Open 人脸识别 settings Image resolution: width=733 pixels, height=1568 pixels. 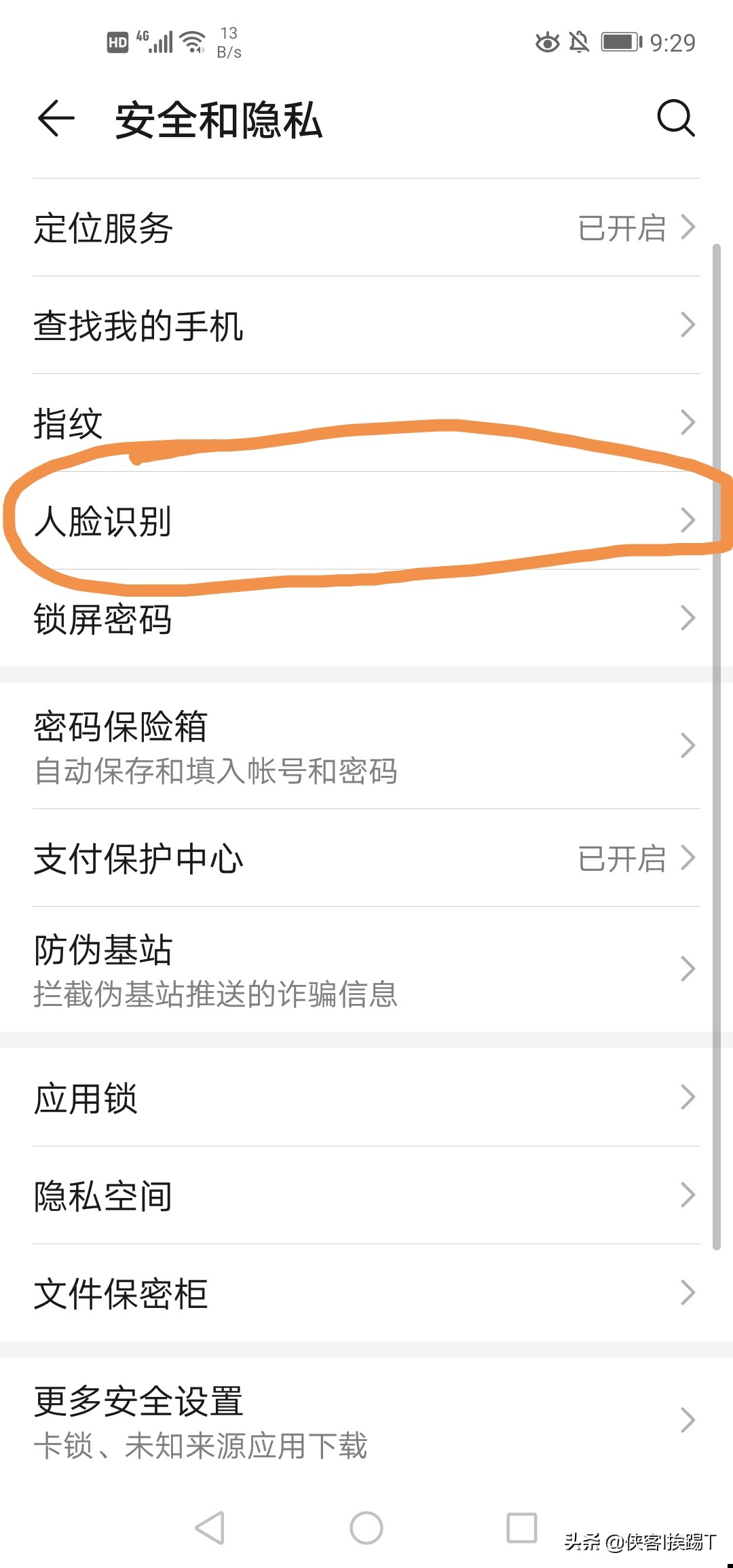pos(366,521)
